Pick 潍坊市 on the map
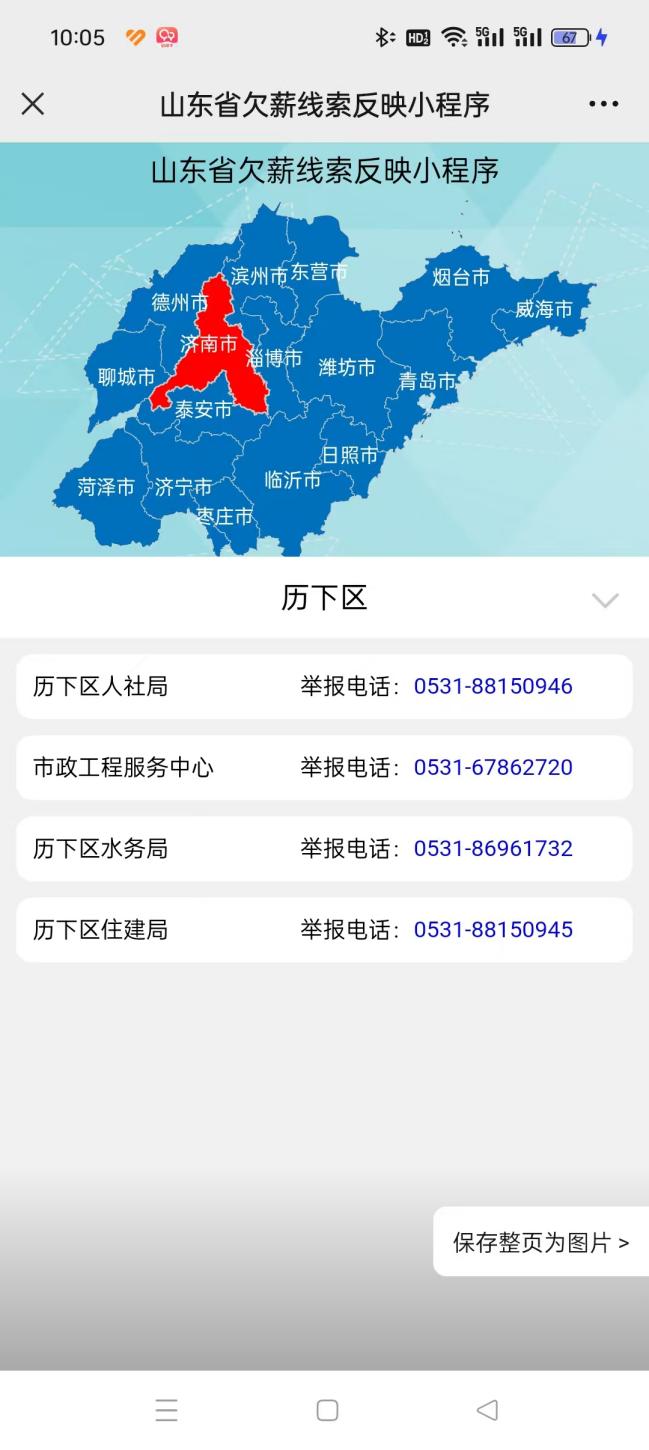 (x=346, y=368)
